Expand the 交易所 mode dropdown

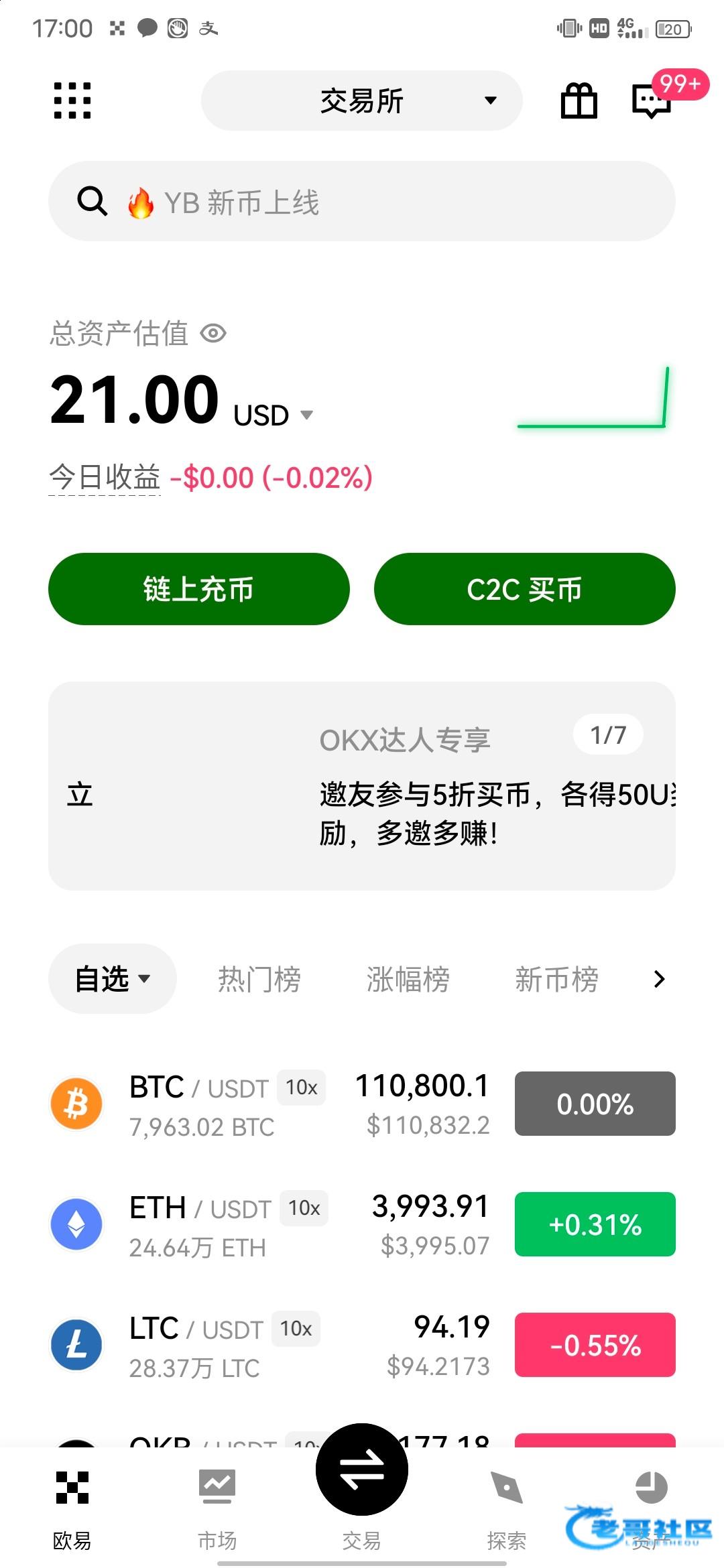coord(362,101)
